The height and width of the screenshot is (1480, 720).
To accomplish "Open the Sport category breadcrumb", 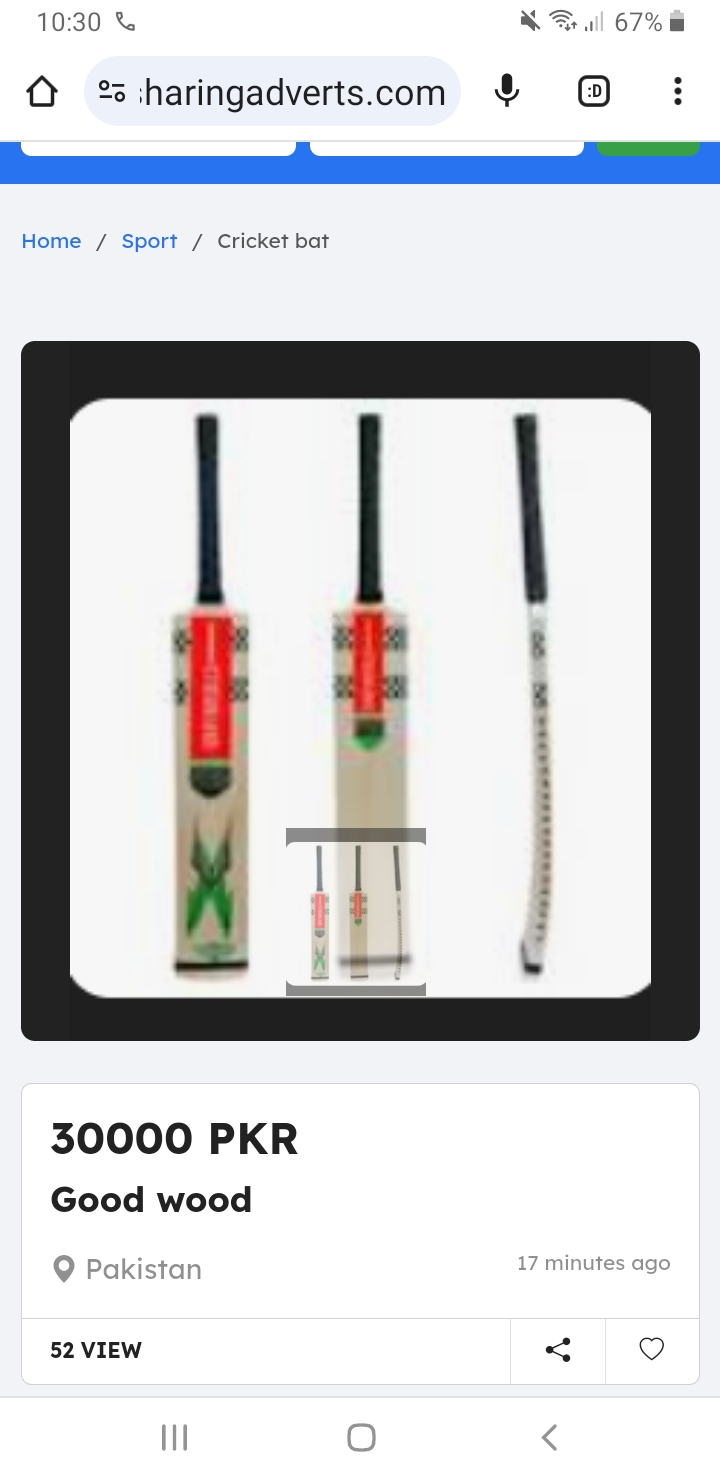I will 149,241.
